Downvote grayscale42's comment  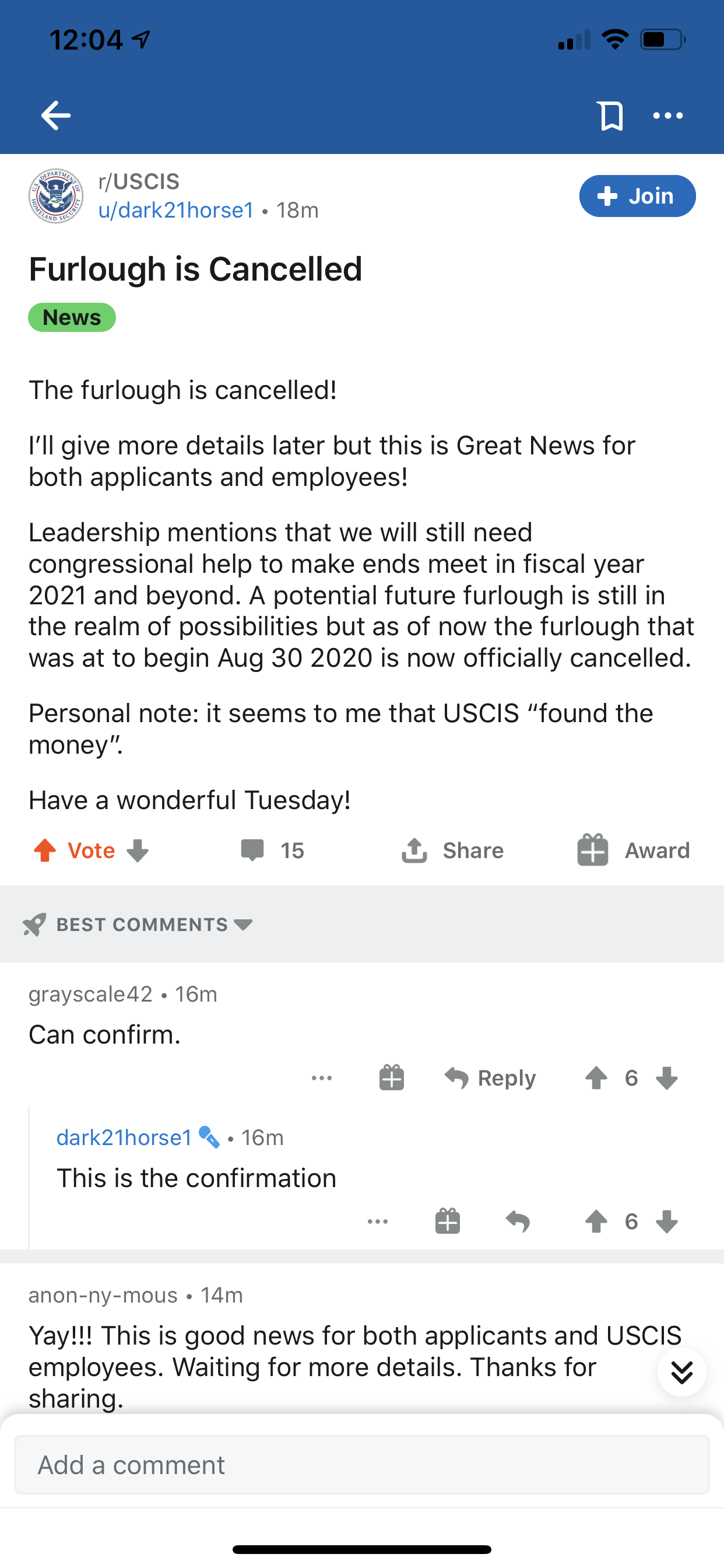point(667,1078)
